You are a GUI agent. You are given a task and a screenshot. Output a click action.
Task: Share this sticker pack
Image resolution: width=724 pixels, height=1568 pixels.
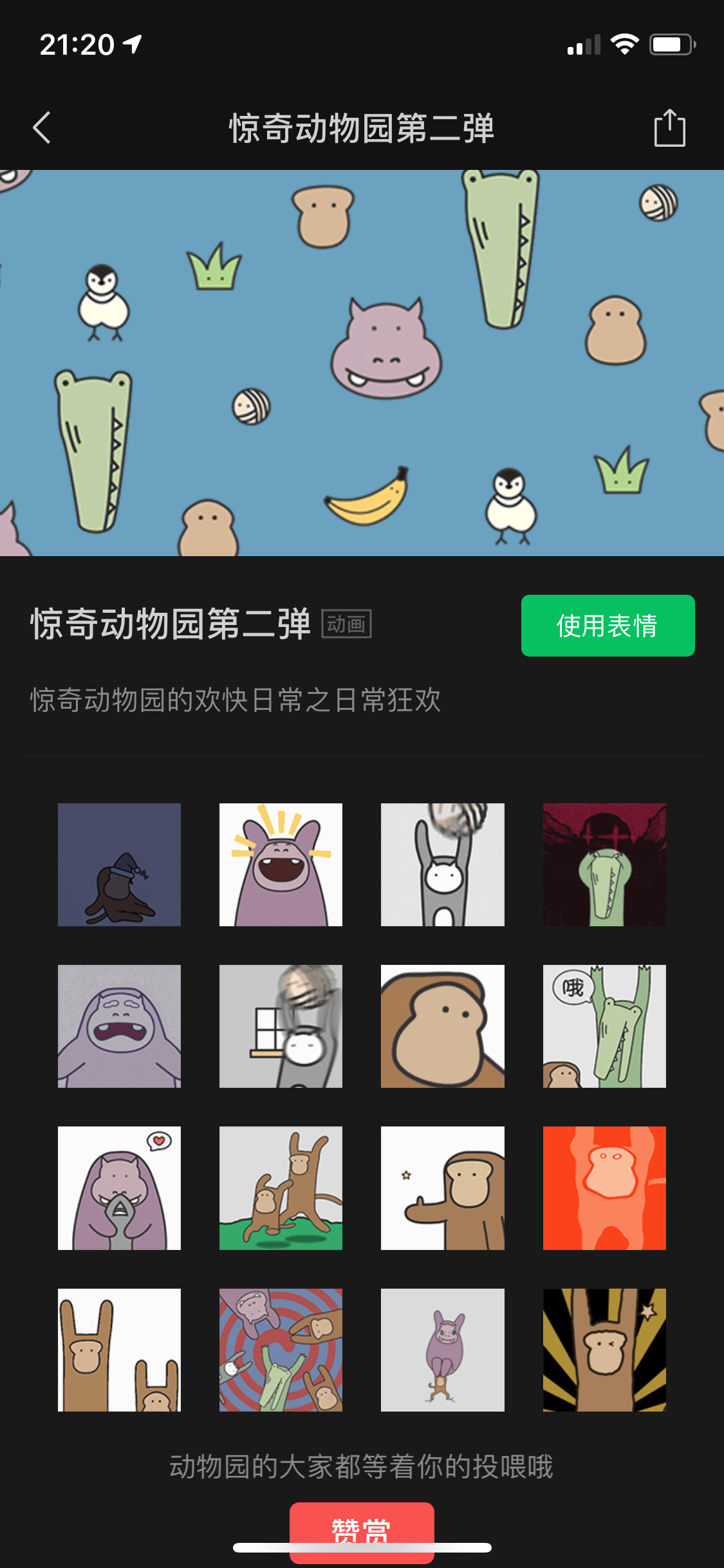(669, 127)
